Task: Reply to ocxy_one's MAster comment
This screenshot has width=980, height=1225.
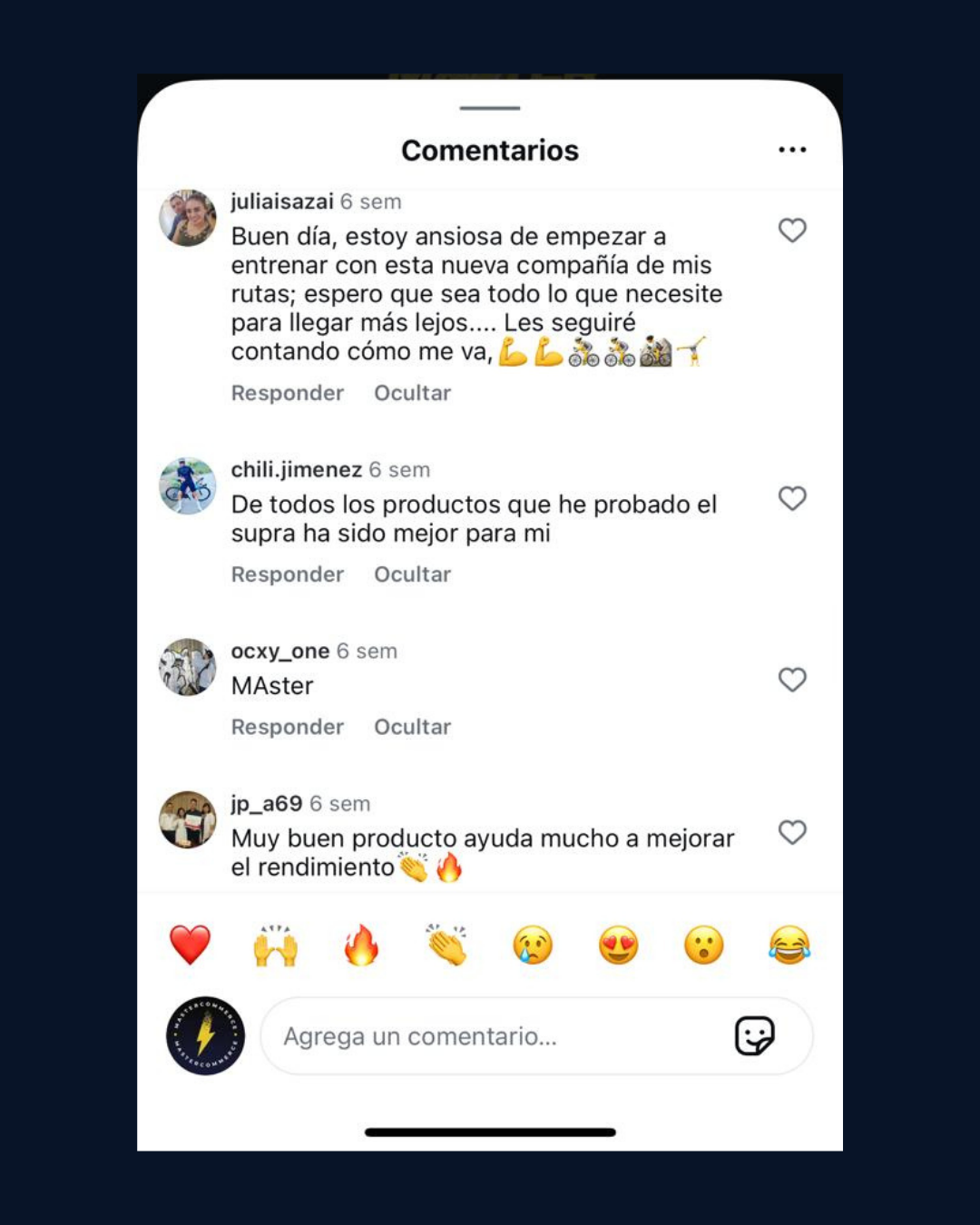Action: [x=287, y=727]
